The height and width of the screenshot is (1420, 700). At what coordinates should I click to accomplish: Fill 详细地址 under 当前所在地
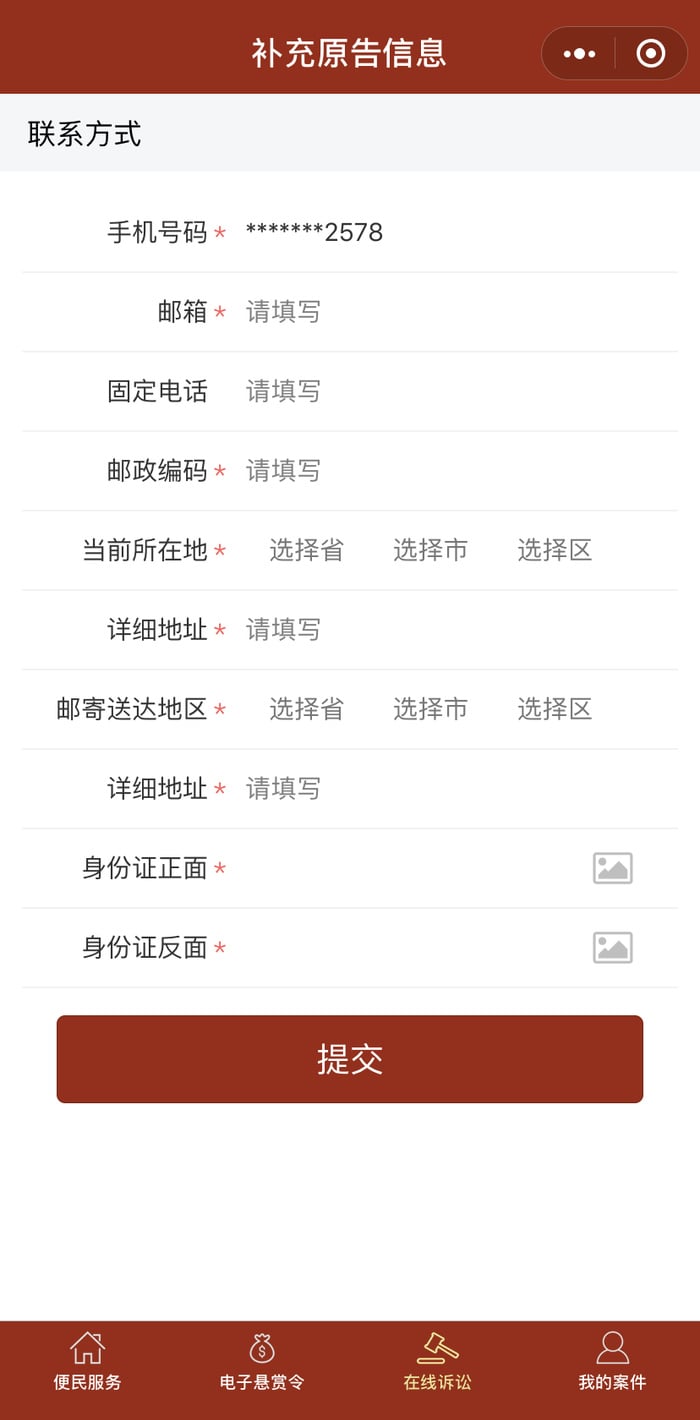[x=460, y=630]
